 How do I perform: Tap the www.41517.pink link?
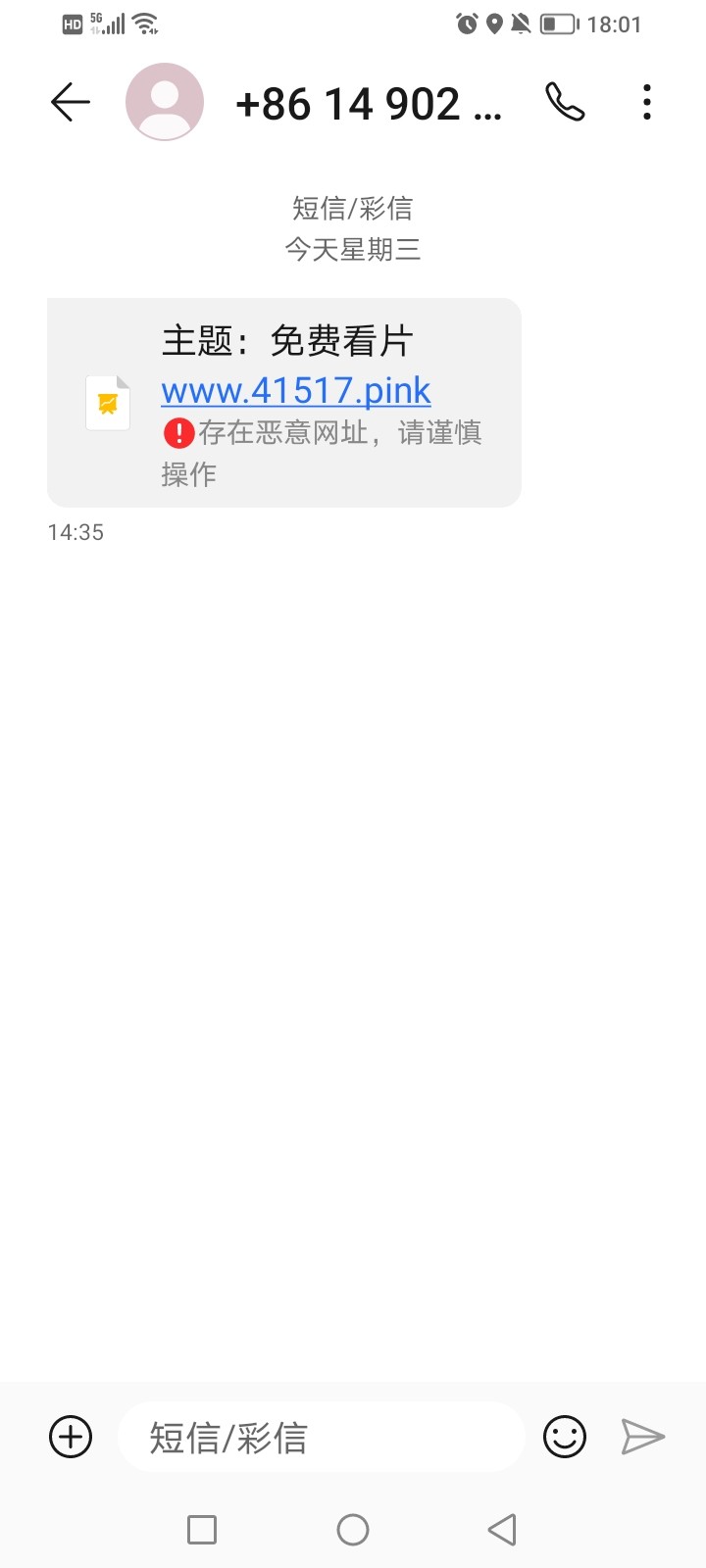296,390
